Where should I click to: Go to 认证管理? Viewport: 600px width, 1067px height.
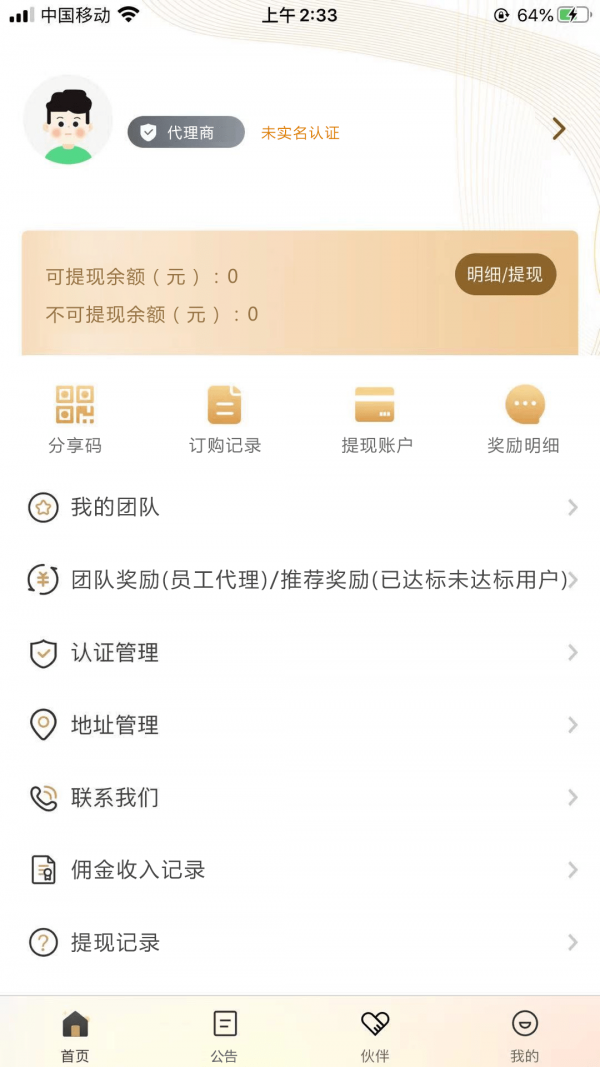tap(300, 653)
